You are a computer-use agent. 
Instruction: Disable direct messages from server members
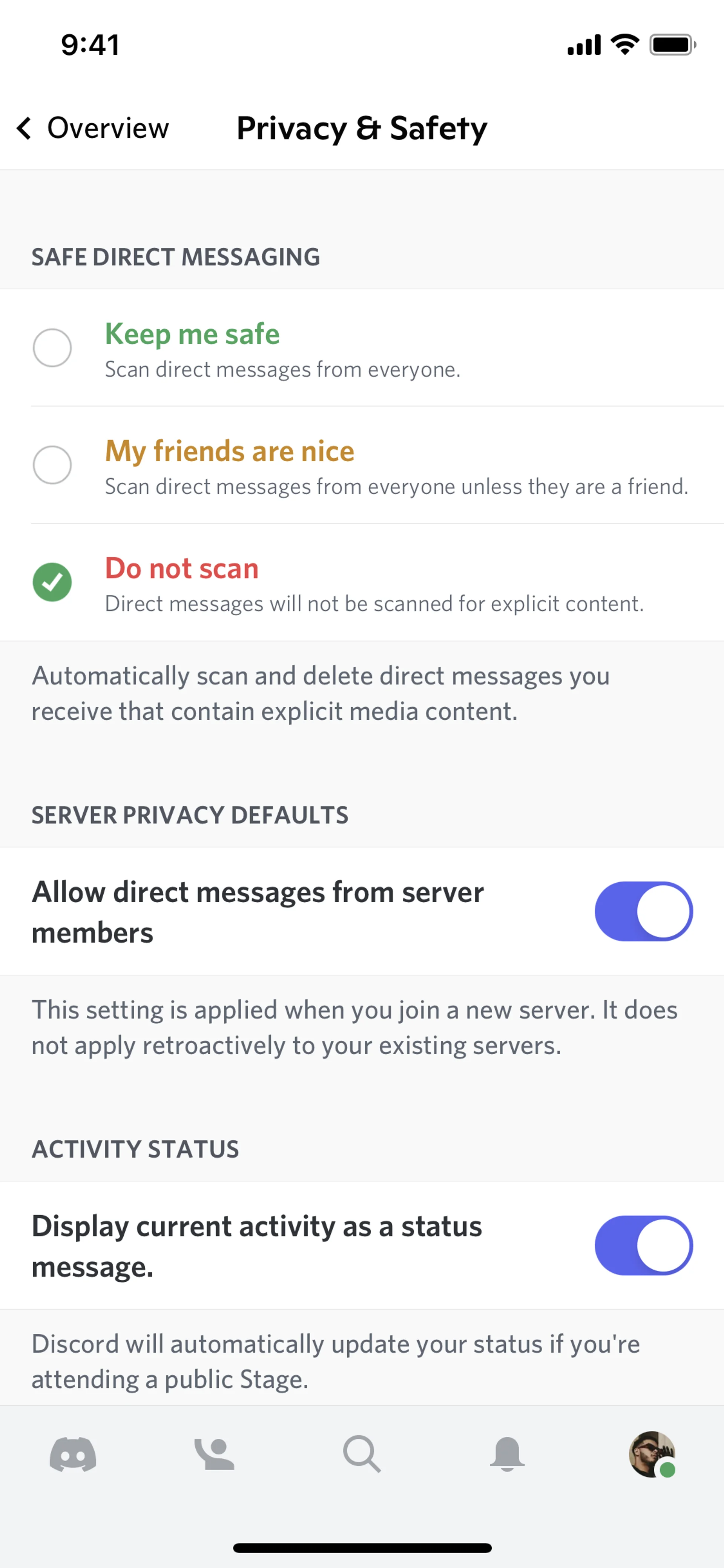click(643, 911)
